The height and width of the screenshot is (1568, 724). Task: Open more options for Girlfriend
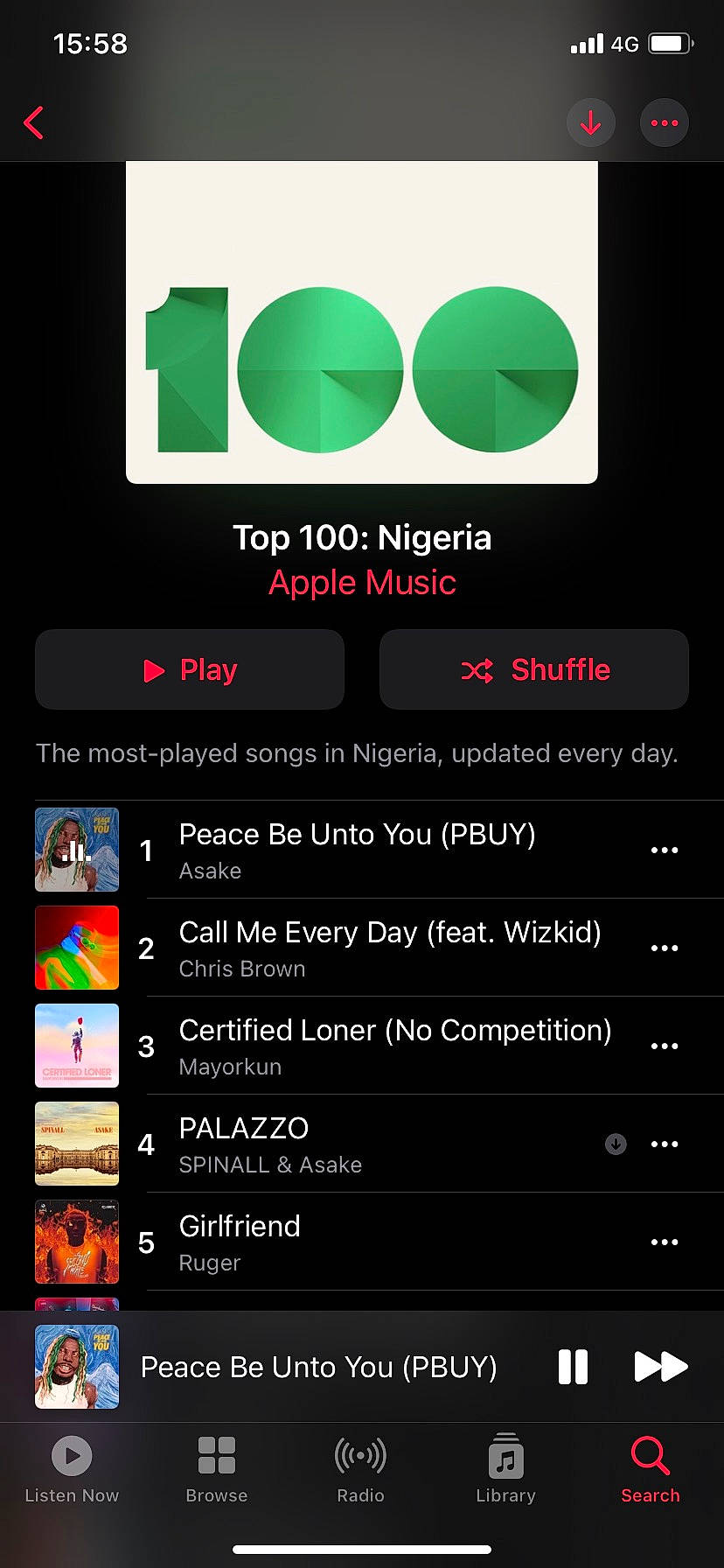[664, 1242]
